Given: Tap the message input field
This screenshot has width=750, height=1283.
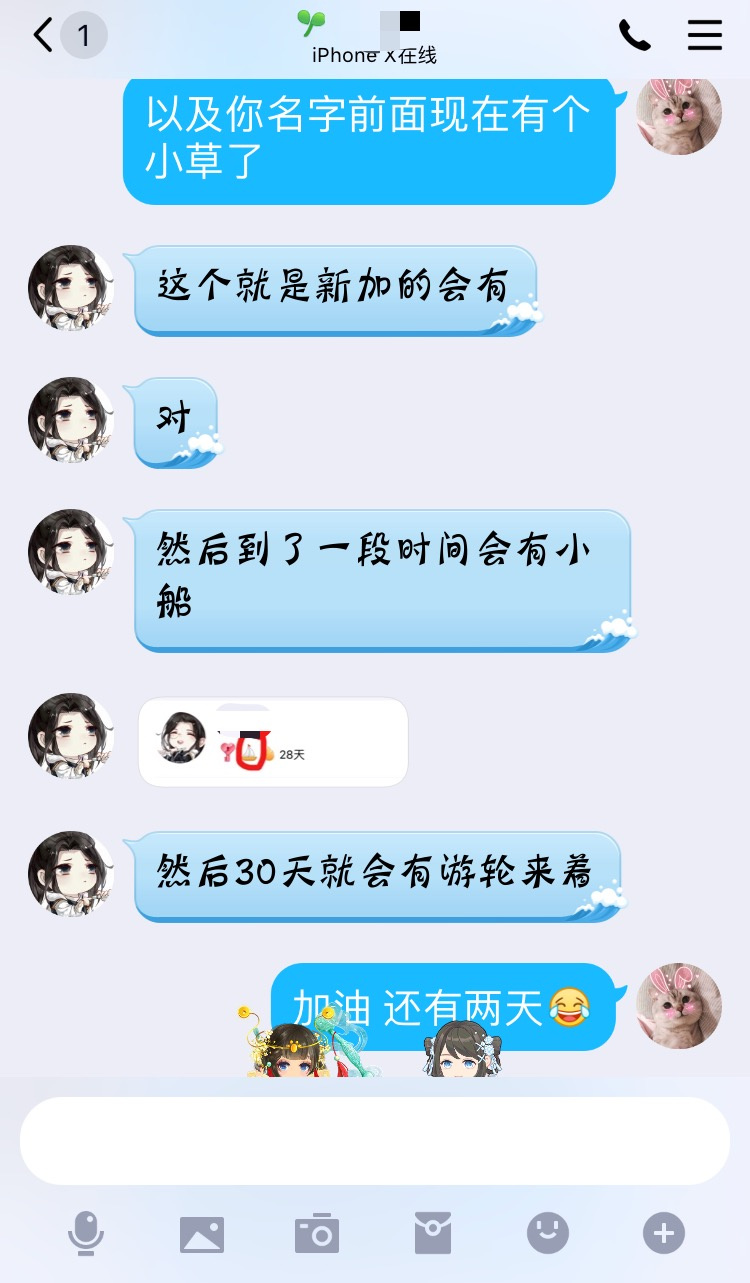Looking at the screenshot, I should coord(374,1141).
